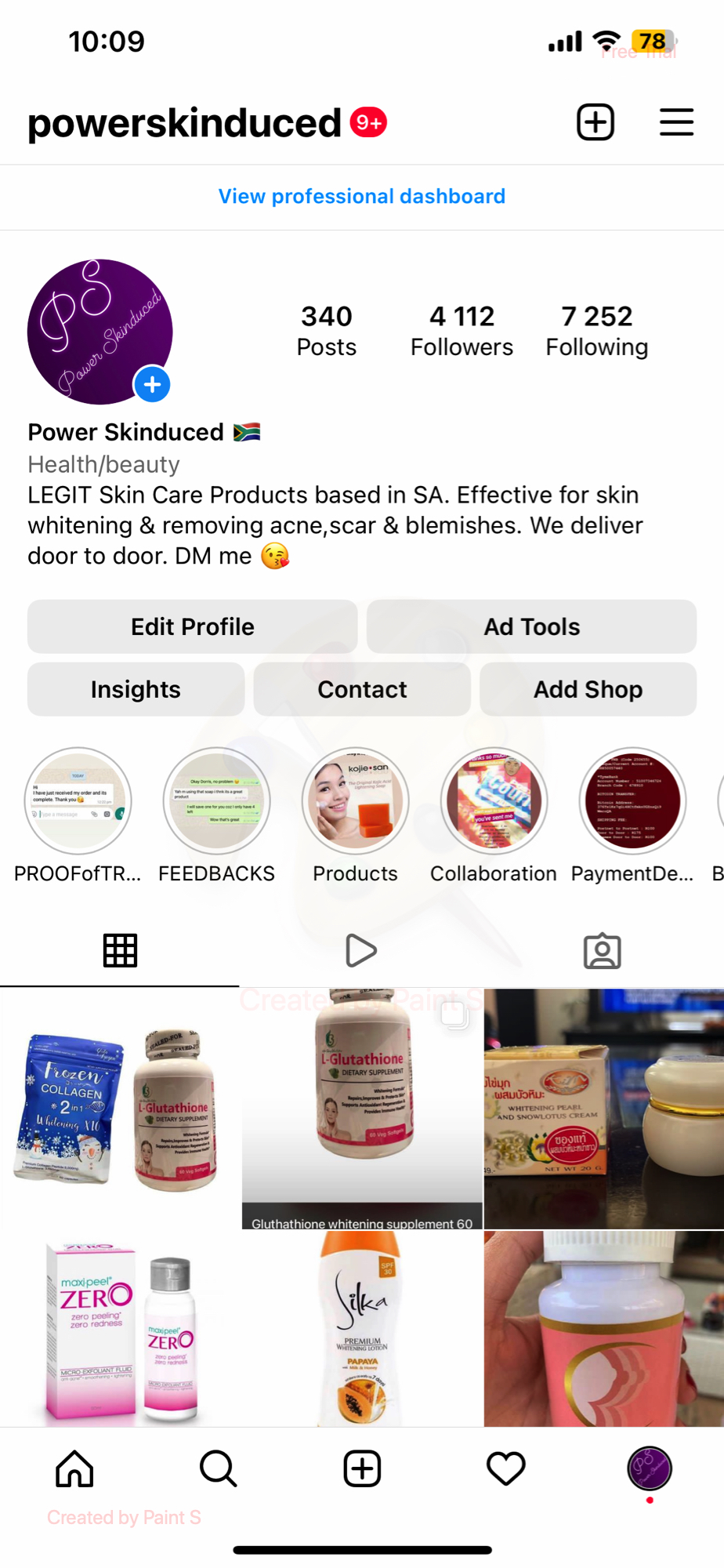Image resolution: width=724 pixels, height=1568 pixels.
Task: Open the activity heart tab
Action: click(x=505, y=1468)
